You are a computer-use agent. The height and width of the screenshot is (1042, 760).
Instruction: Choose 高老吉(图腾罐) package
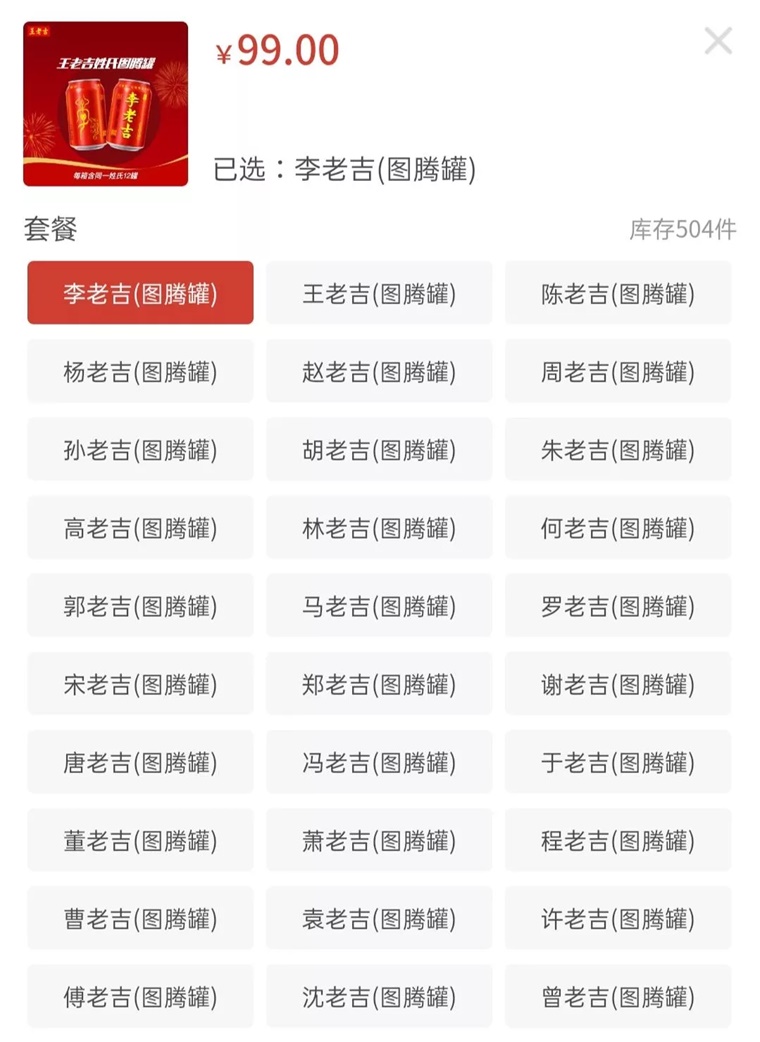(x=140, y=527)
